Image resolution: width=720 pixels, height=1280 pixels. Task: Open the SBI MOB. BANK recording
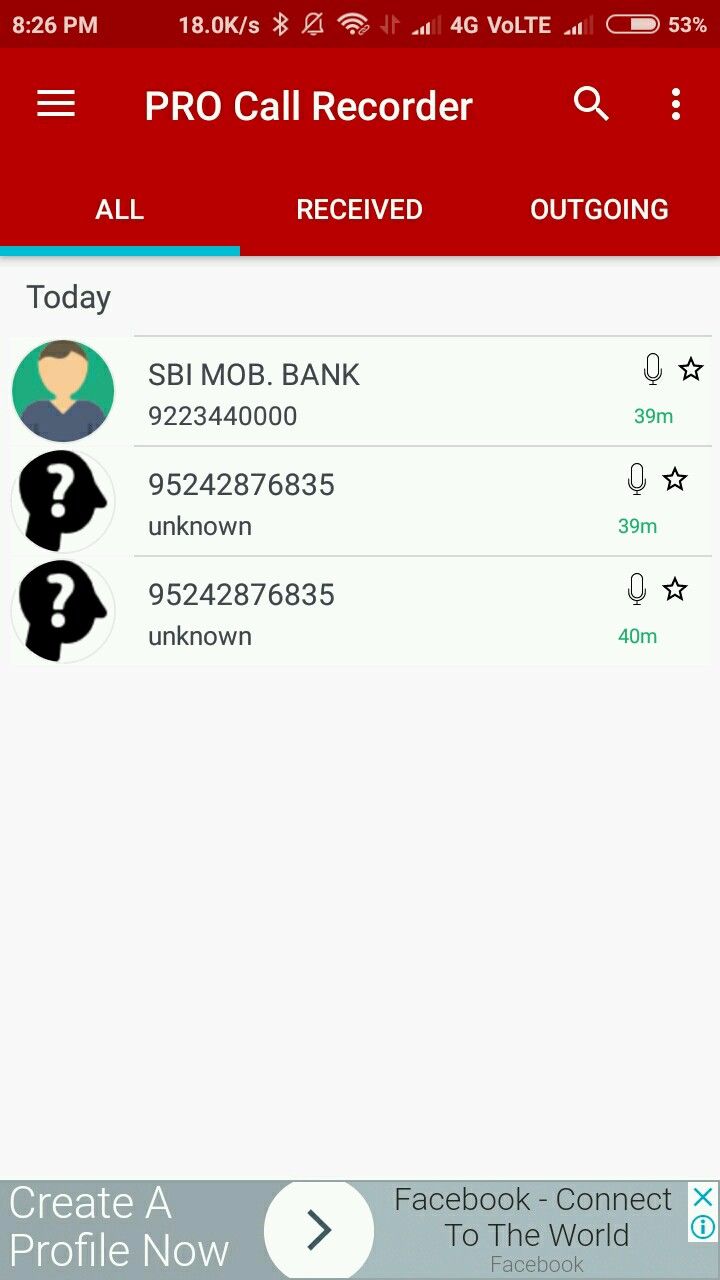(x=360, y=392)
